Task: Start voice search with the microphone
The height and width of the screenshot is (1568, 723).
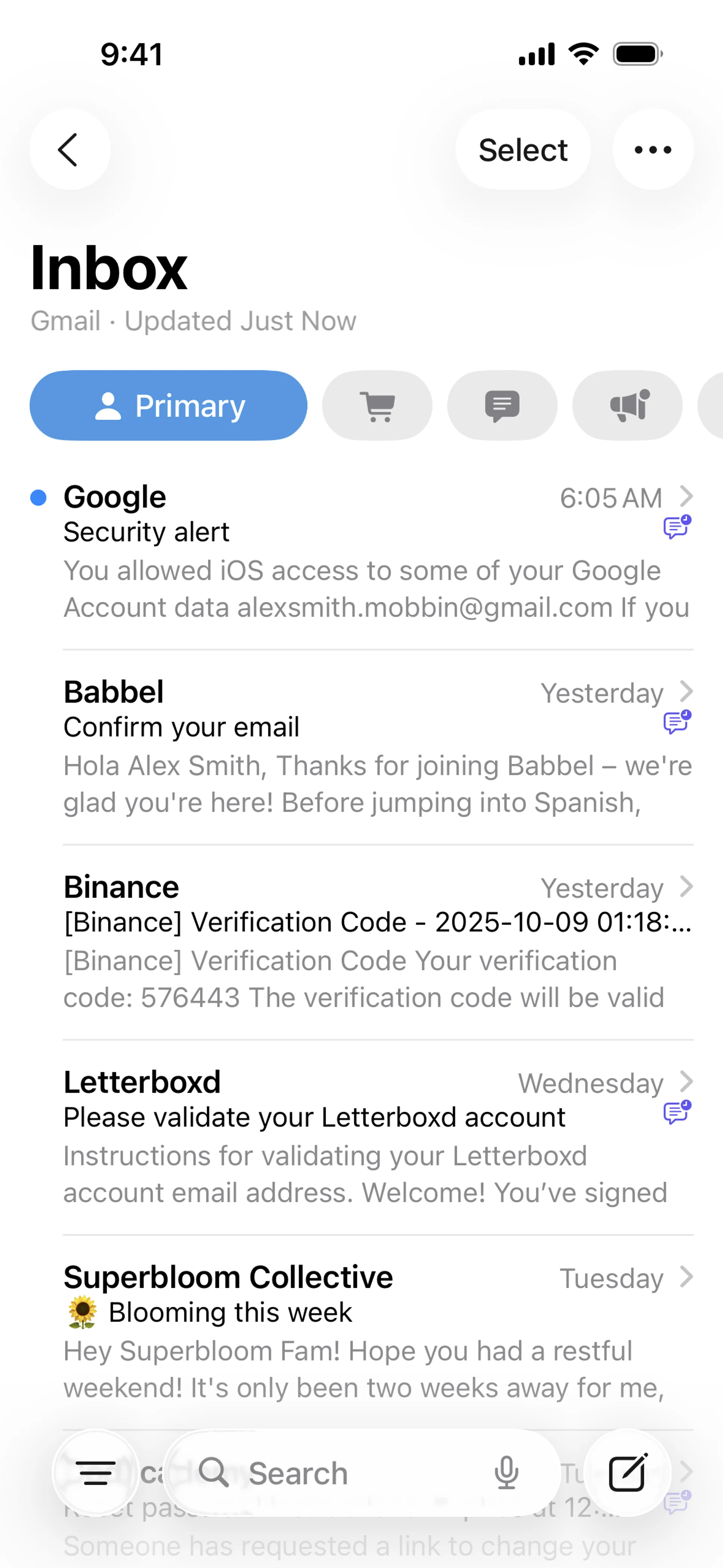Action: (x=506, y=1473)
